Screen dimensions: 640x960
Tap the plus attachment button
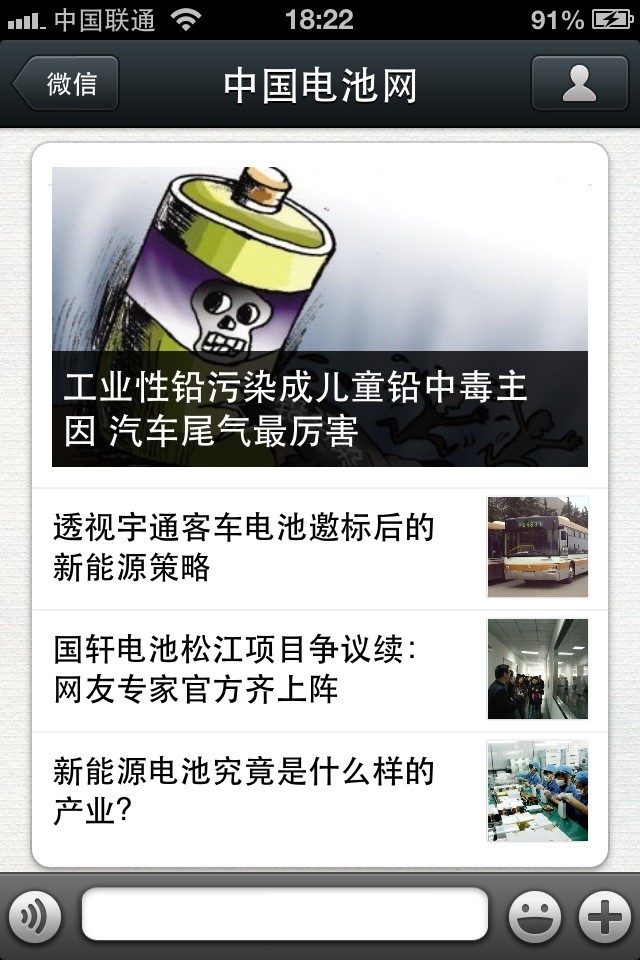coord(606,915)
